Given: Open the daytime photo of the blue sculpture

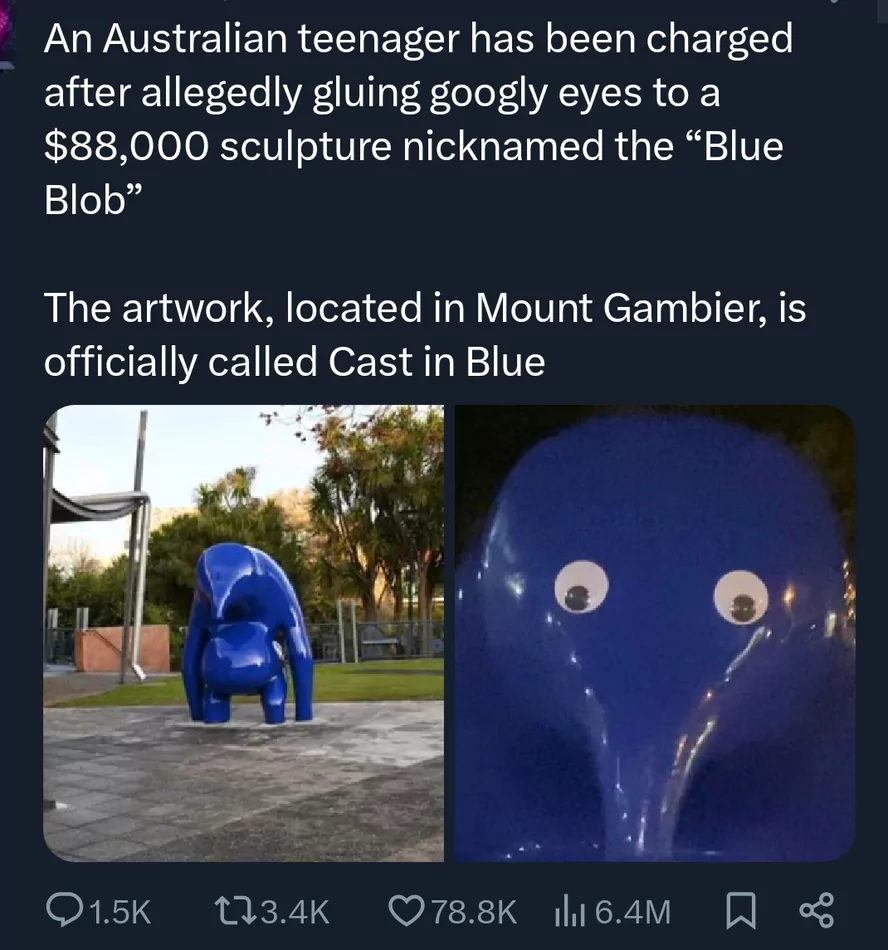Looking at the screenshot, I should [x=243, y=632].
